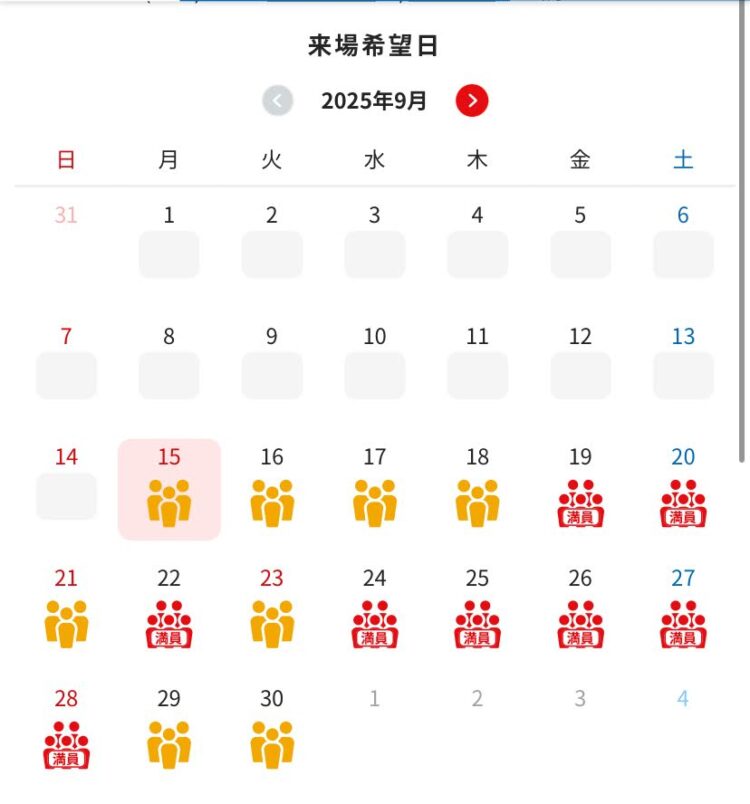Select Thursday September 18

pos(478,490)
